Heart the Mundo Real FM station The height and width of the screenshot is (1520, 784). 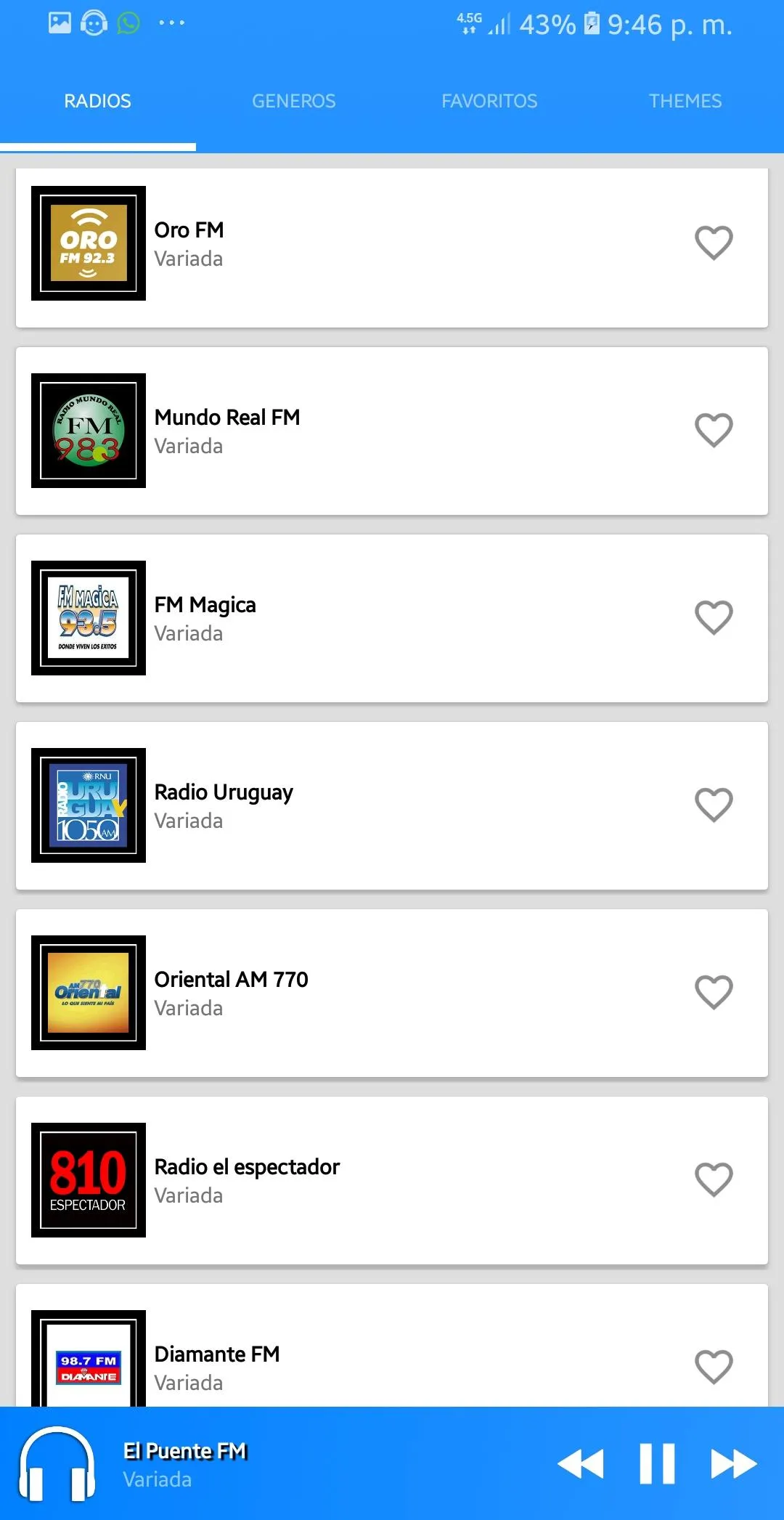coord(714,430)
